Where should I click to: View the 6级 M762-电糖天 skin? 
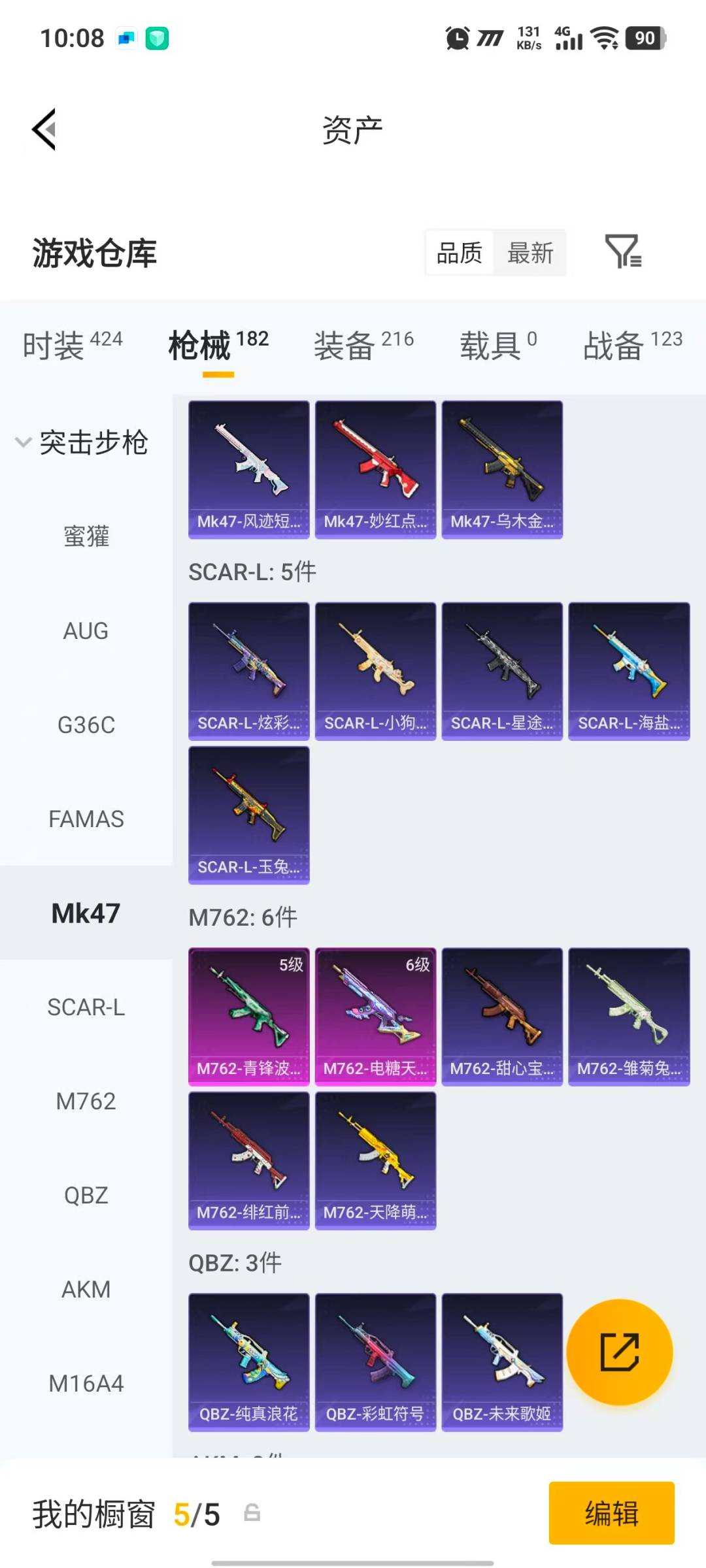[375, 1017]
